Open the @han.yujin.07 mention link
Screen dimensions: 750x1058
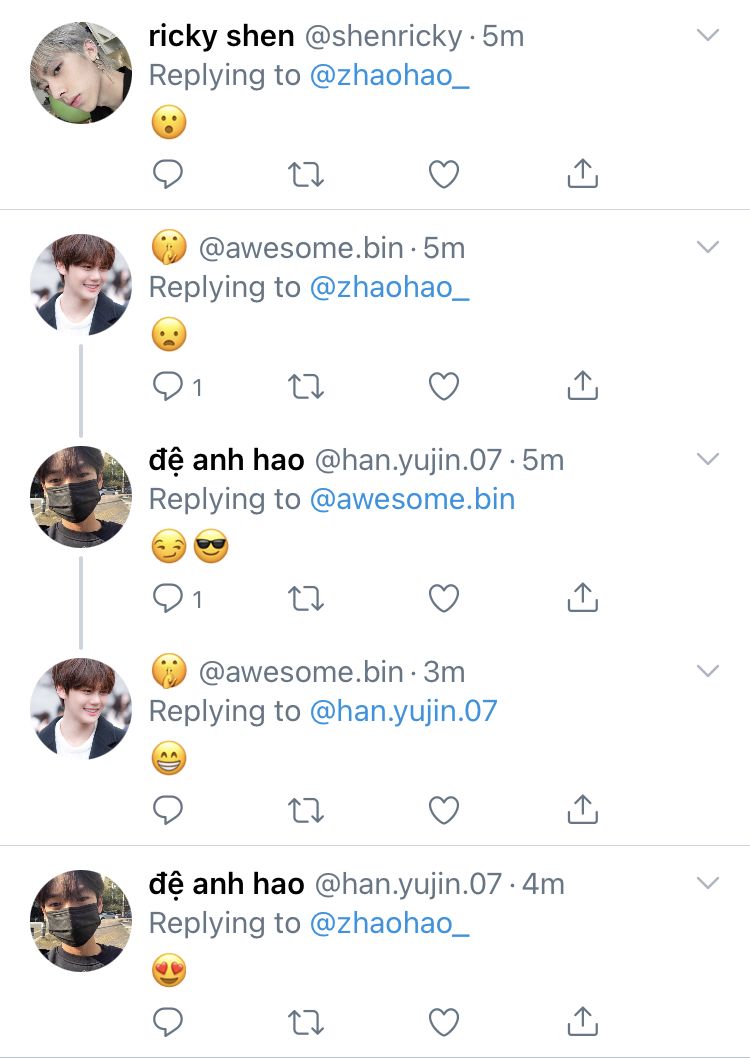[x=404, y=711]
